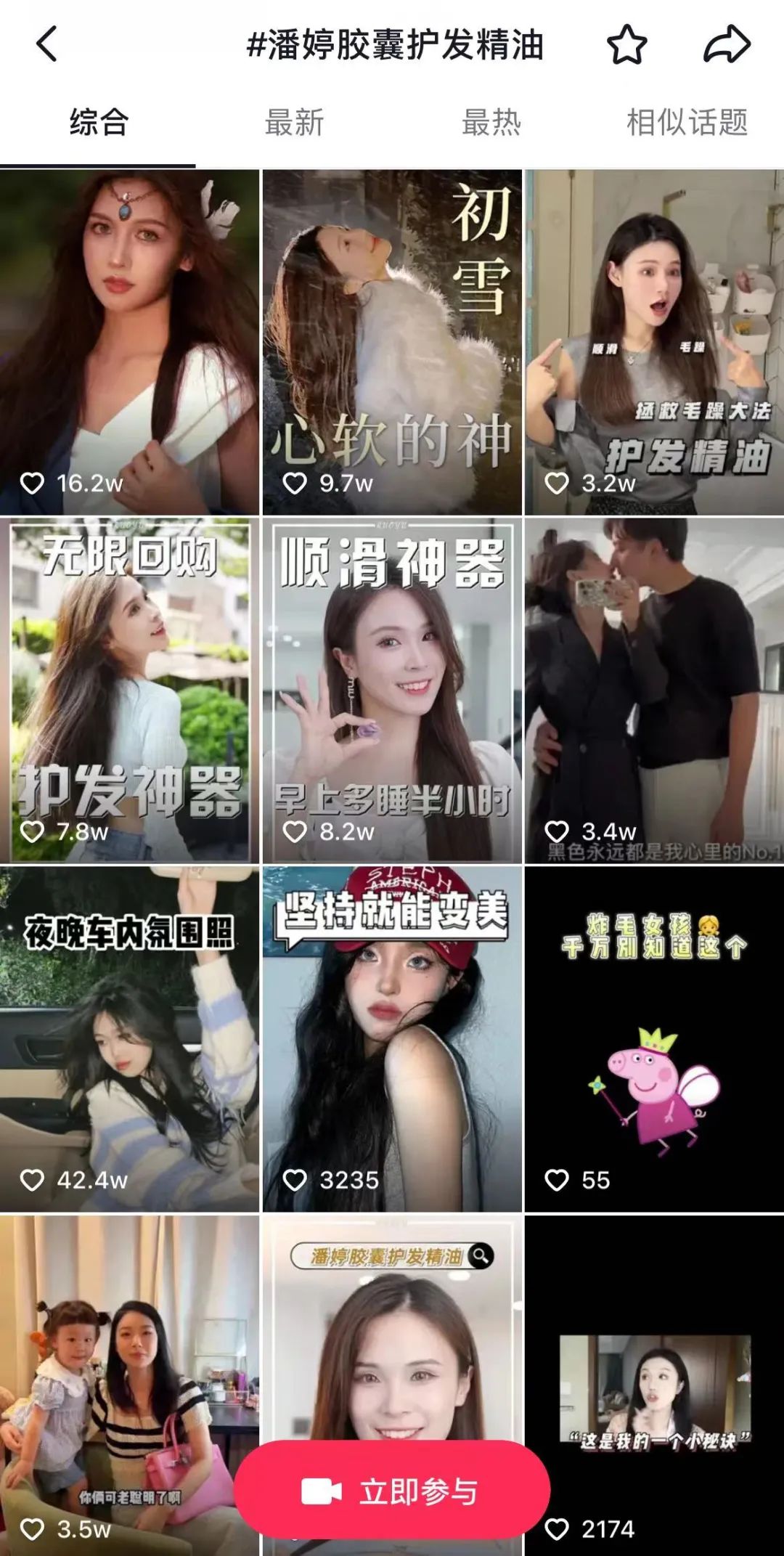Share this hashtag page

pos(727,44)
